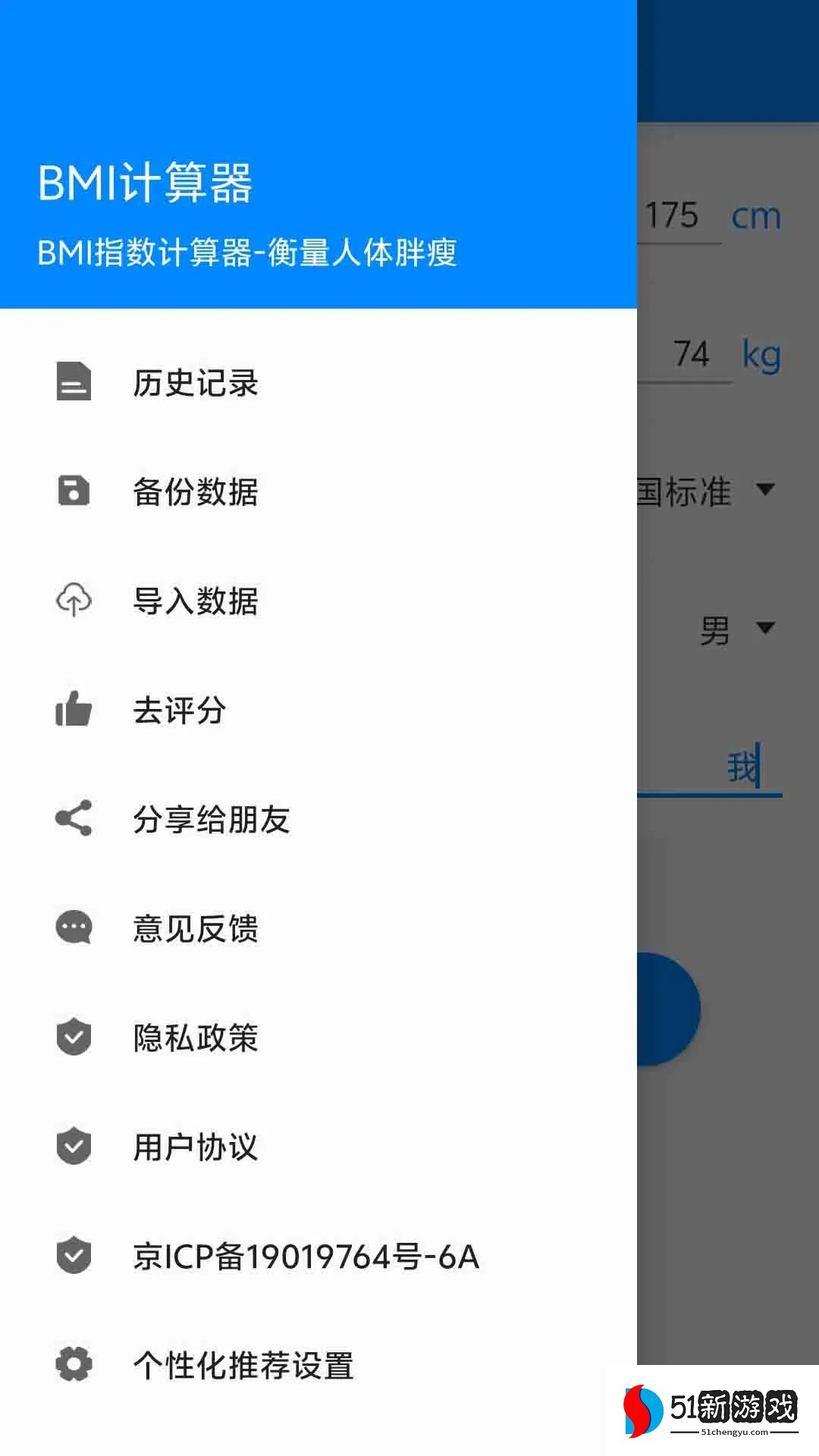Open 历史记录 history records
Viewport: 819px width, 1456px height.
click(196, 383)
